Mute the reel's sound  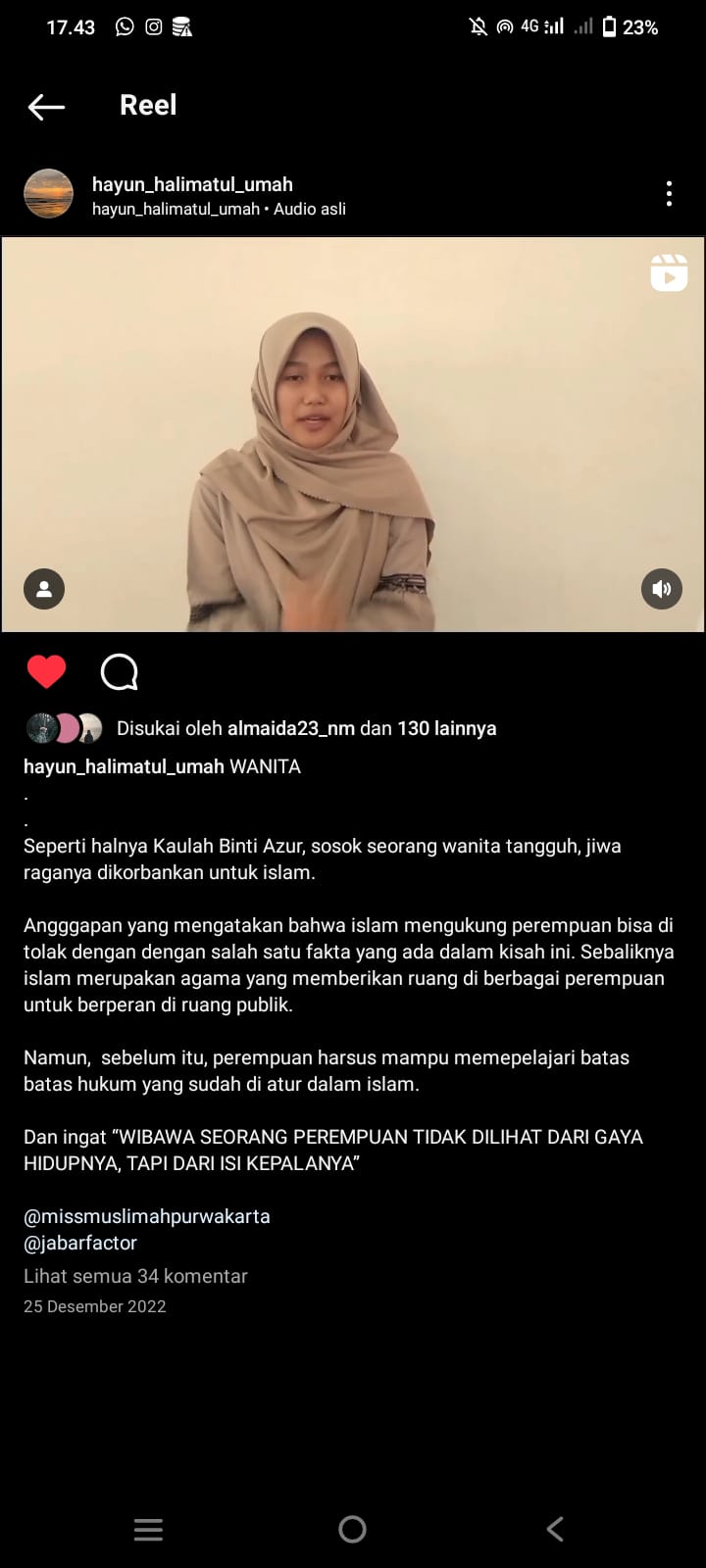point(662,589)
